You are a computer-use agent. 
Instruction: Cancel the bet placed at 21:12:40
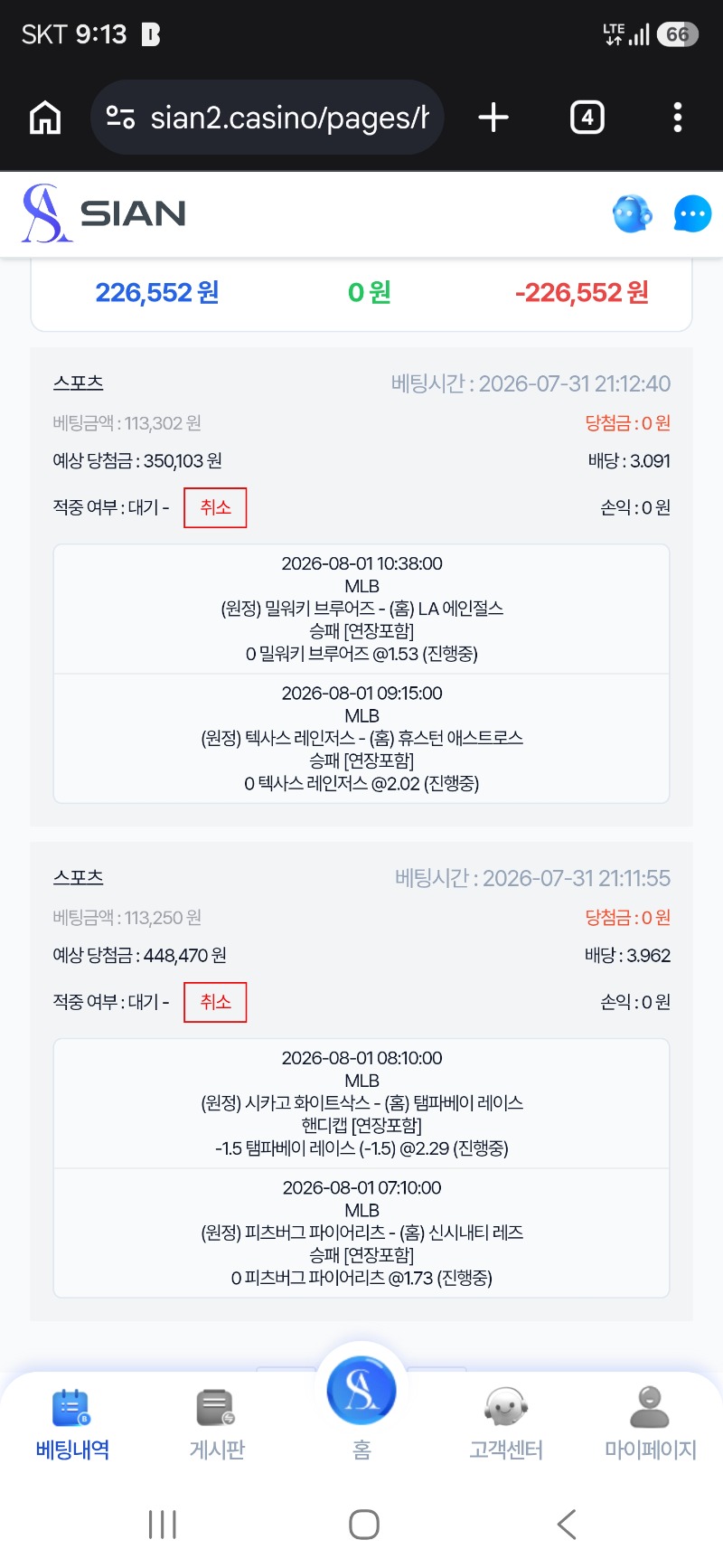(215, 507)
